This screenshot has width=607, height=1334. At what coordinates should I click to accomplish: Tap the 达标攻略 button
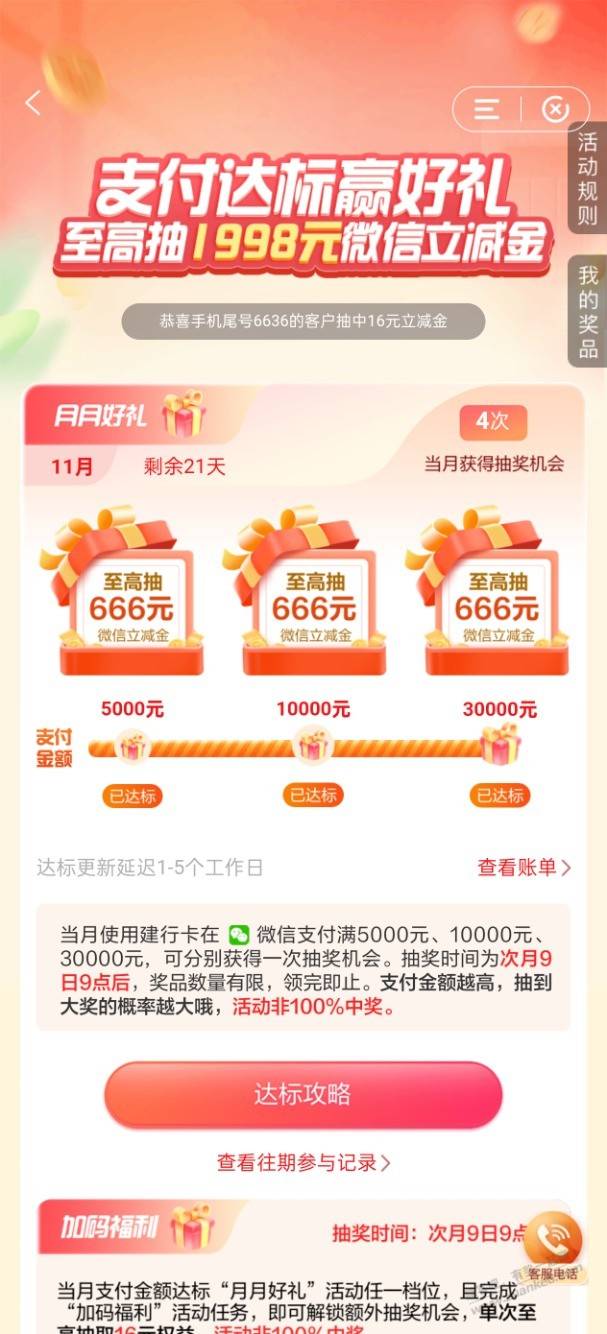pyautogui.click(x=303, y=1094)
